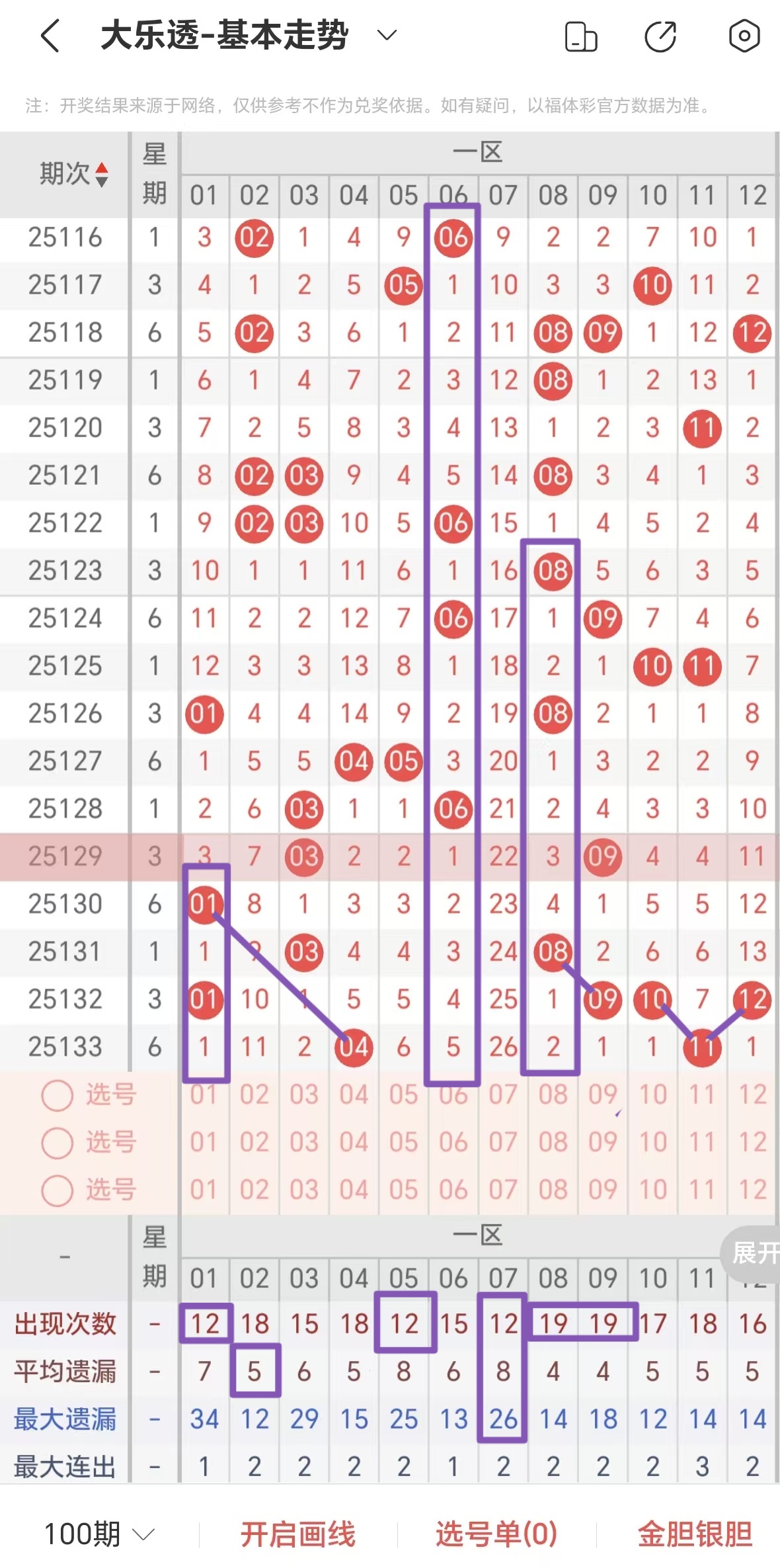
Task: Pick number 06 in the first 选号 row
Action: coord(453,1095)
